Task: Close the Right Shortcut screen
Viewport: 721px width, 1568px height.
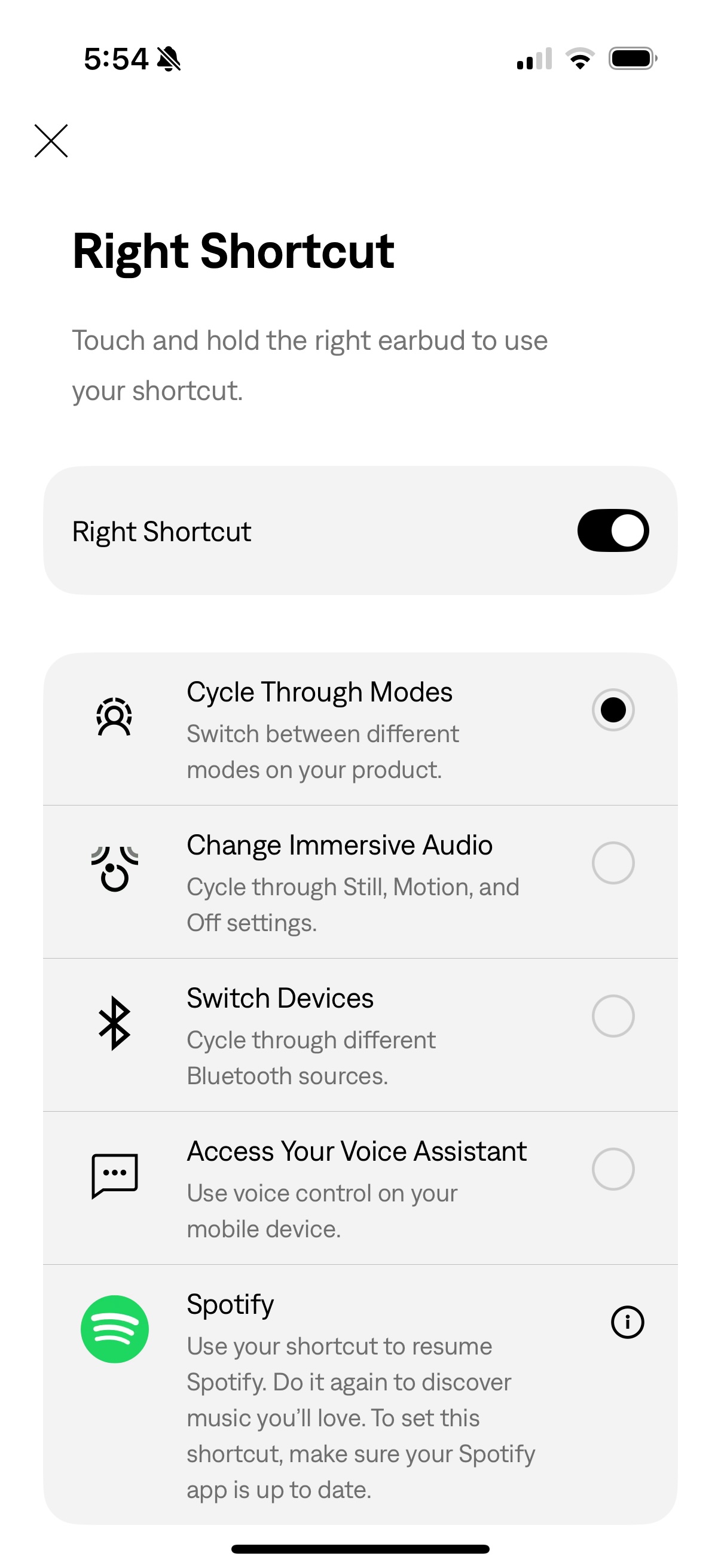Action: [x=51, y=141]
